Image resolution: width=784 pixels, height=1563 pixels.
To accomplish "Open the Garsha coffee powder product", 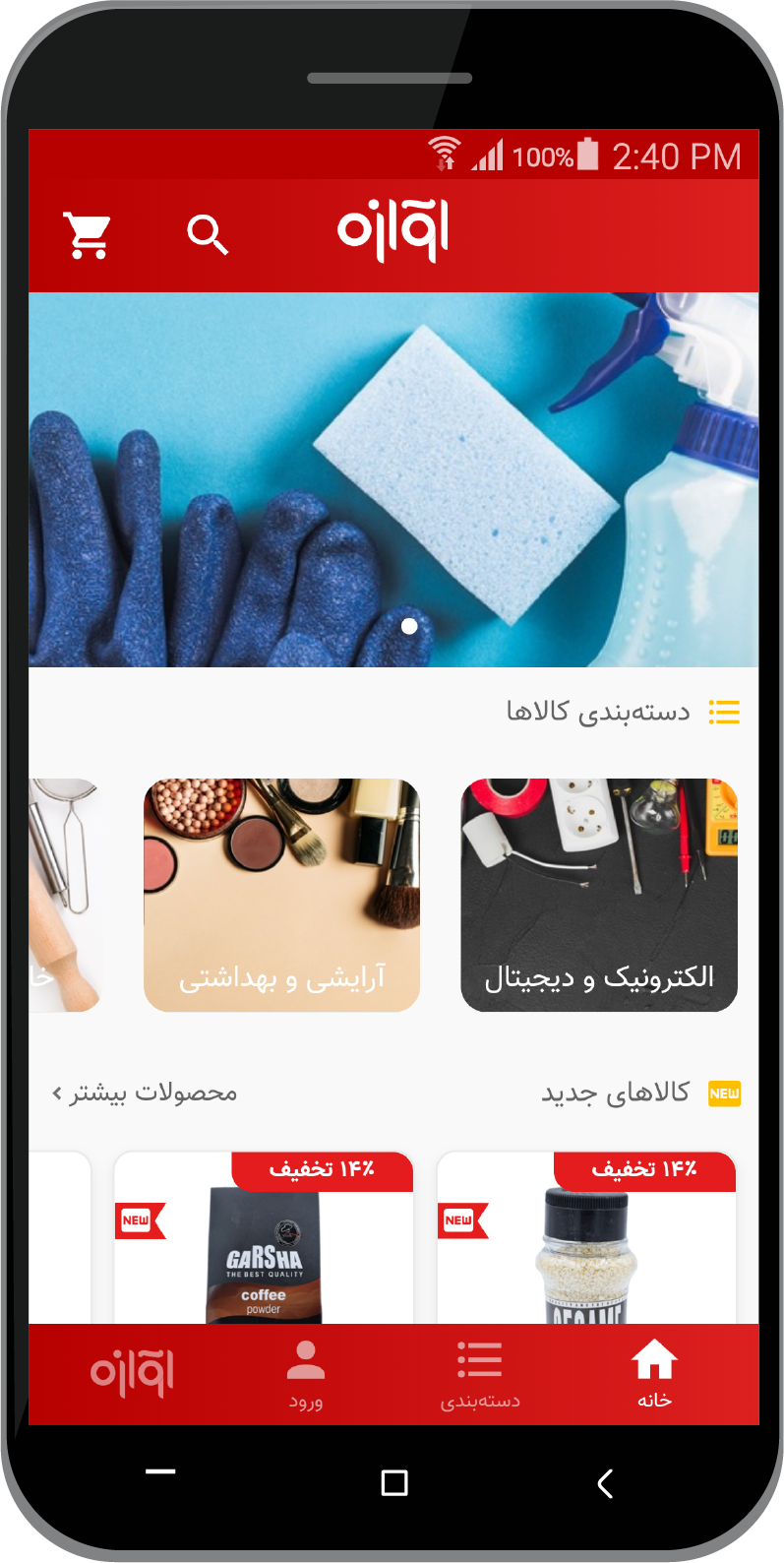I will pyautogui.click(x=263, y=1250).
